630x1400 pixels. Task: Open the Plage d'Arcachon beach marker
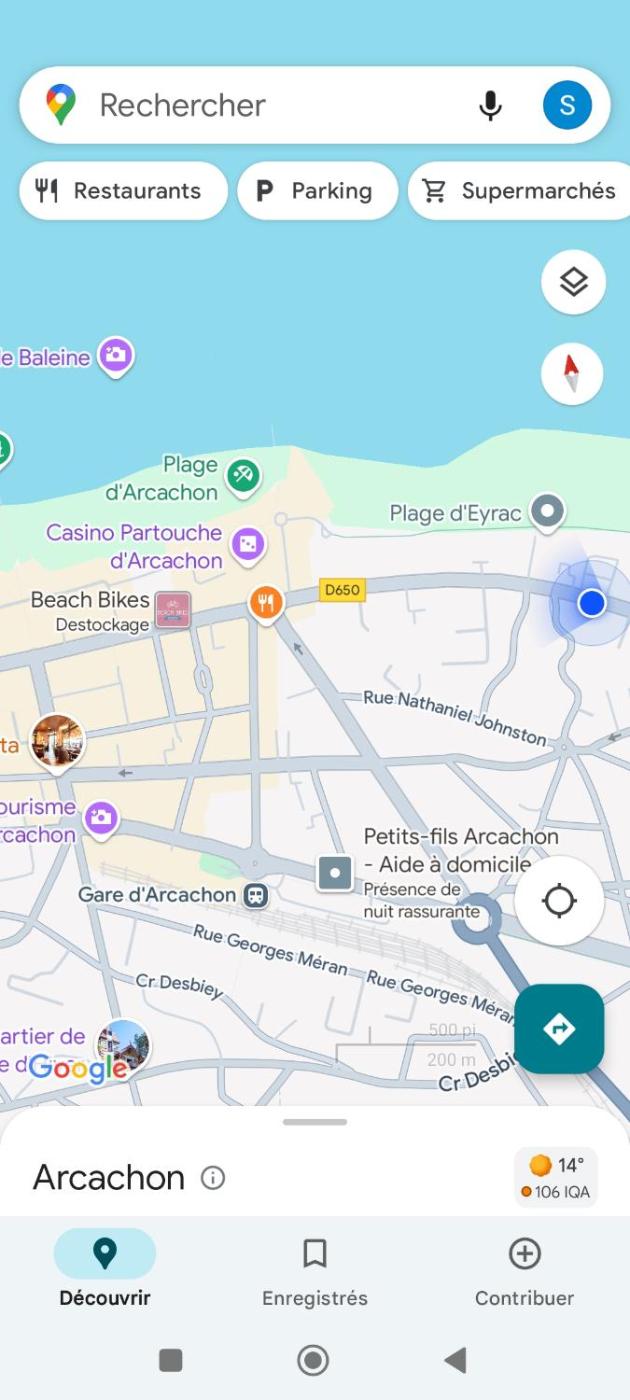pos(242,474)
